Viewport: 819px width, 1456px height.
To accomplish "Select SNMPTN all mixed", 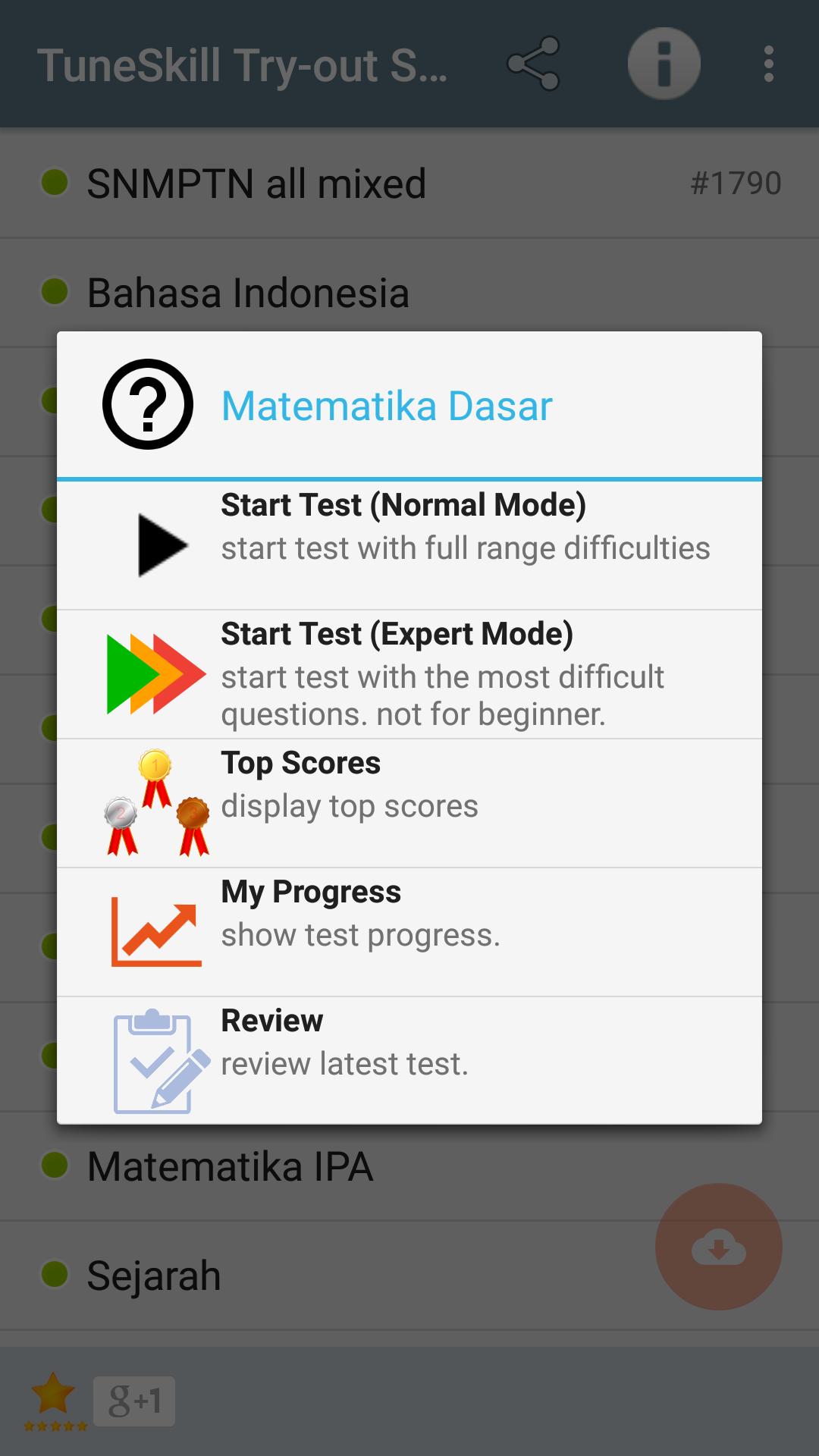I will pyautogui.click(x=256, y=184).
